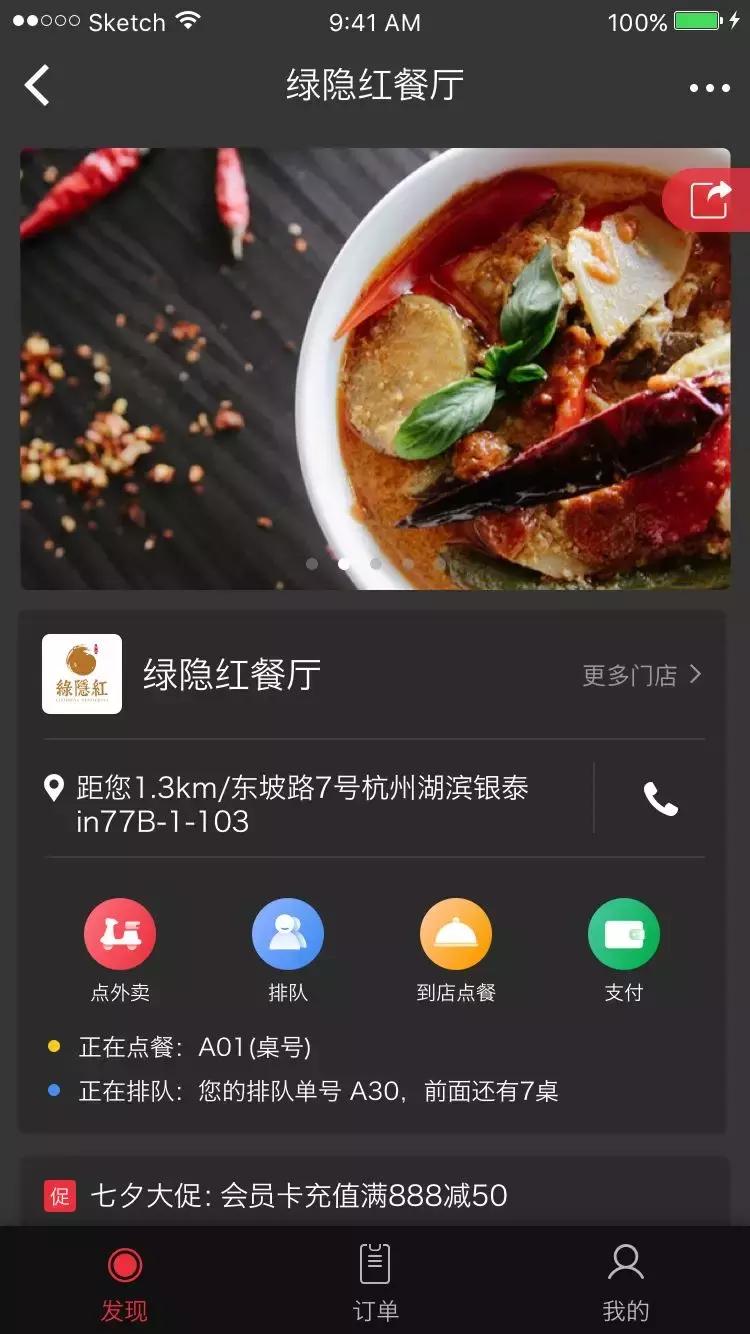The image size is (750, 1334).
Task: Tap the location pin beside the address
Action: point(55,789)
